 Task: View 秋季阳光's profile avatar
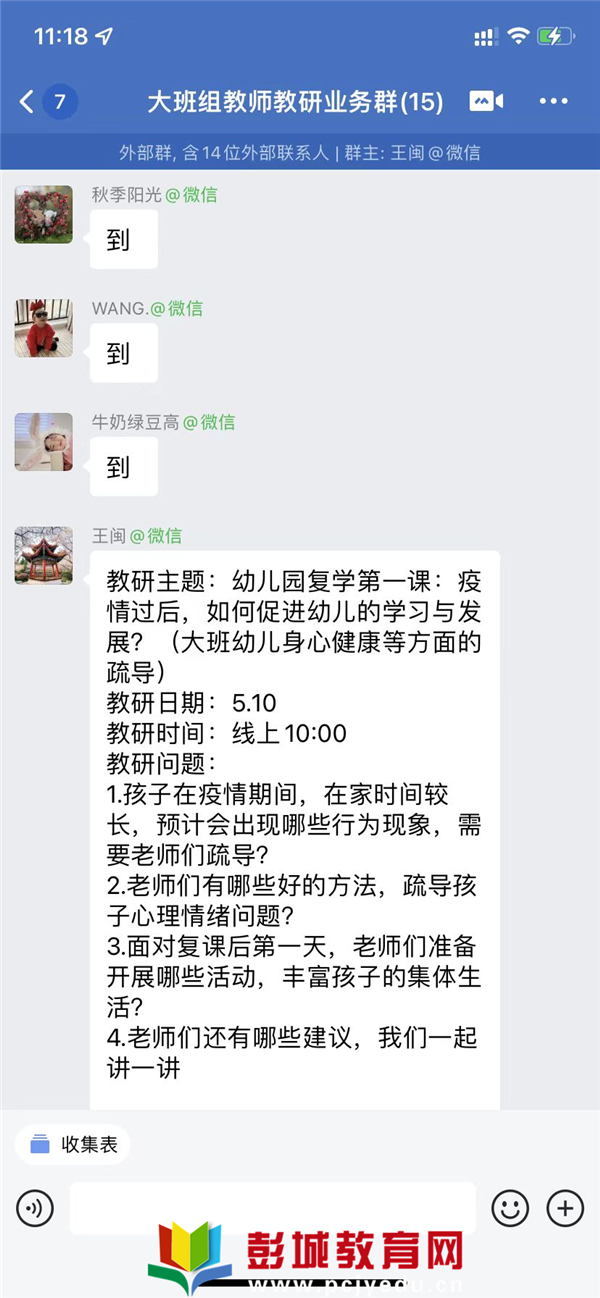click(x=43, y=214)
